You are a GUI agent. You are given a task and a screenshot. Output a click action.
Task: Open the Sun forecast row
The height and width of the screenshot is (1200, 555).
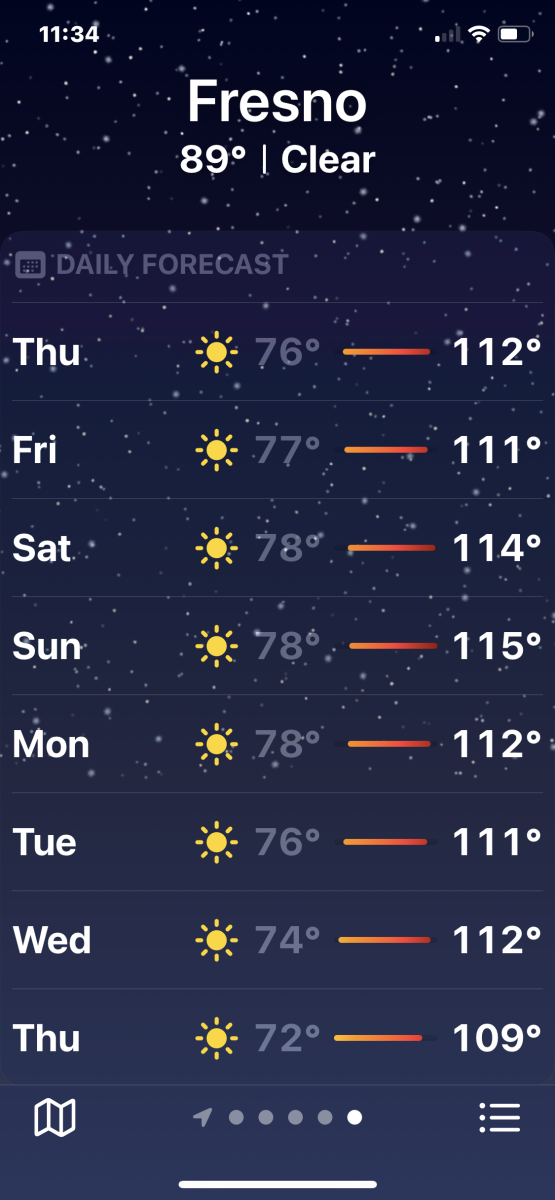click(277, 646)
